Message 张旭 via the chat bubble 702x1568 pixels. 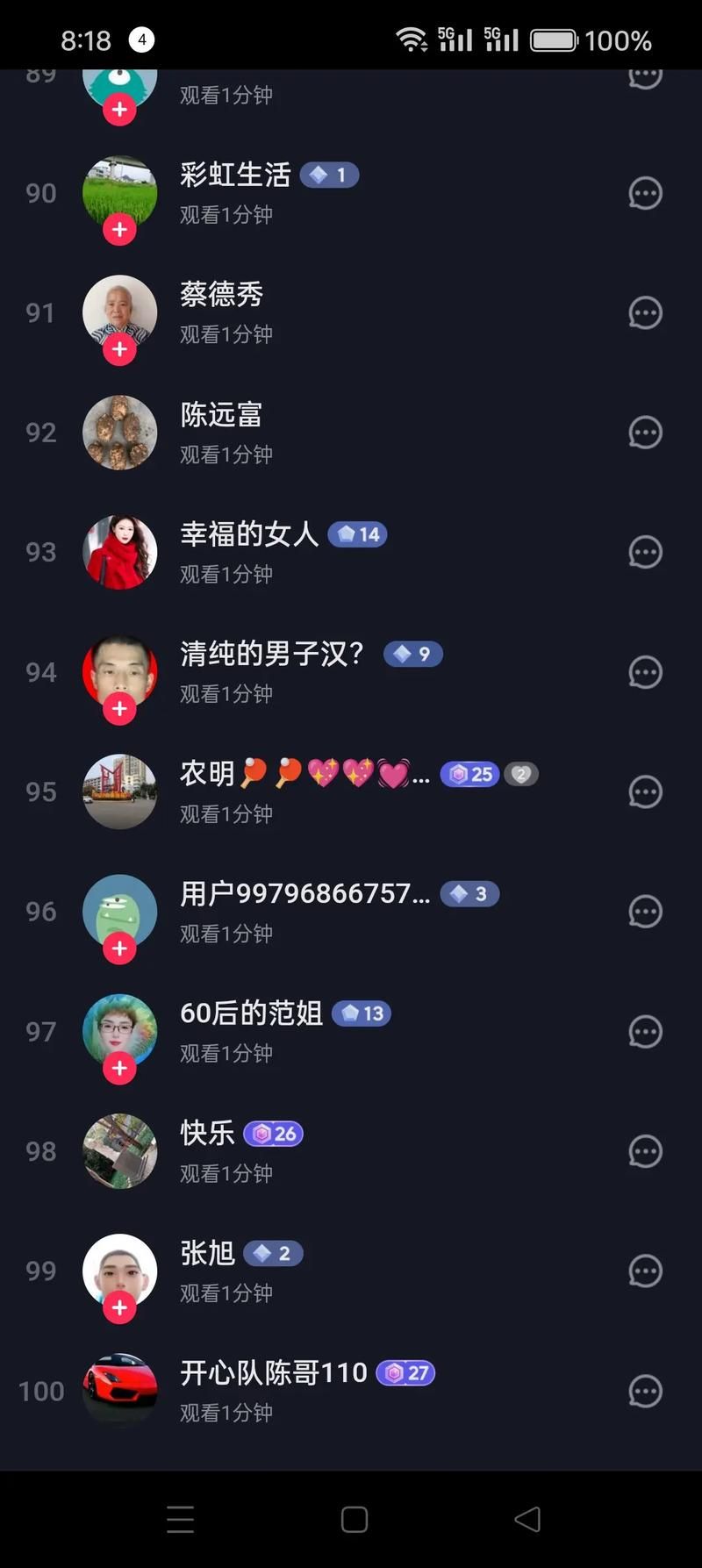tap(645, 1271)
